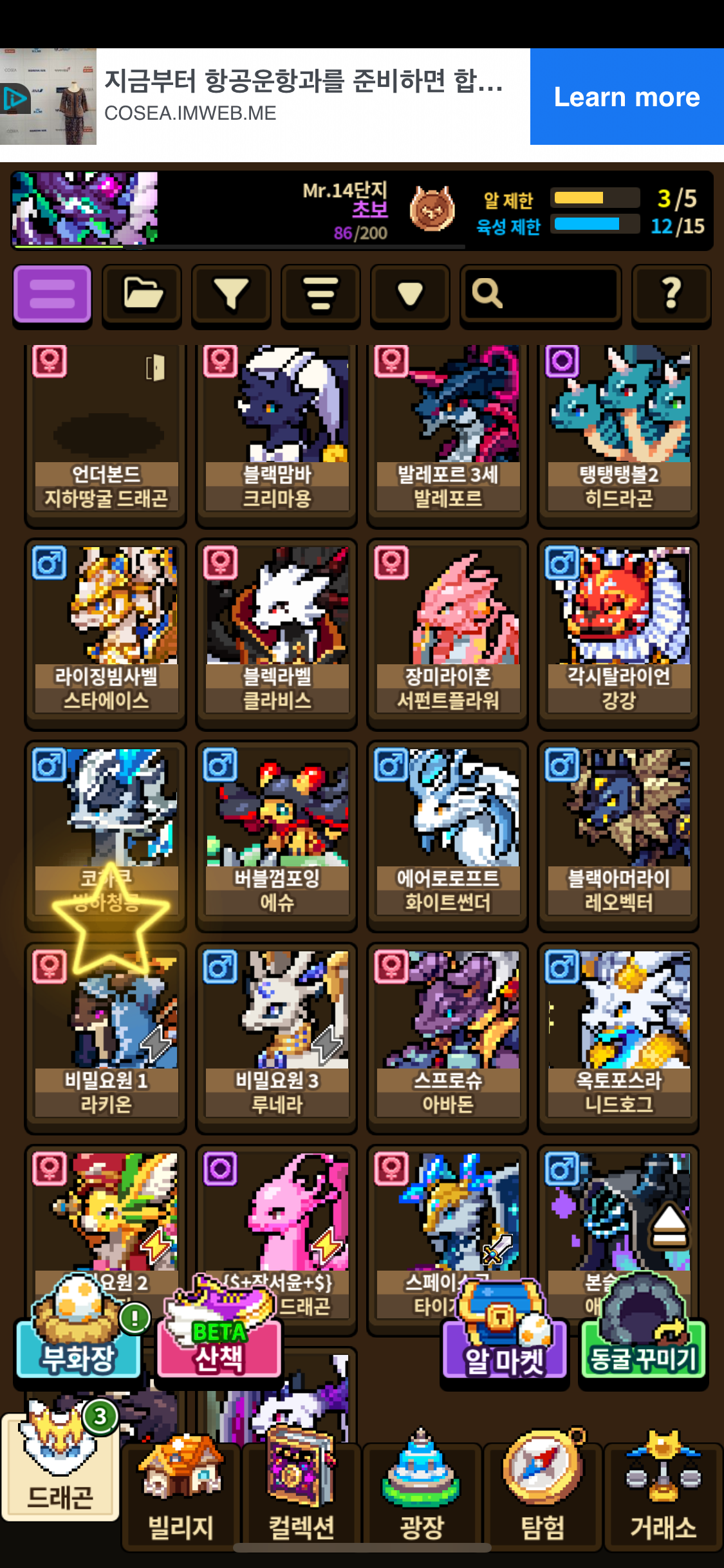
Task: Switch to the 거래소 trading tab
Action: pyautogui.click(x=663, y=1493)
